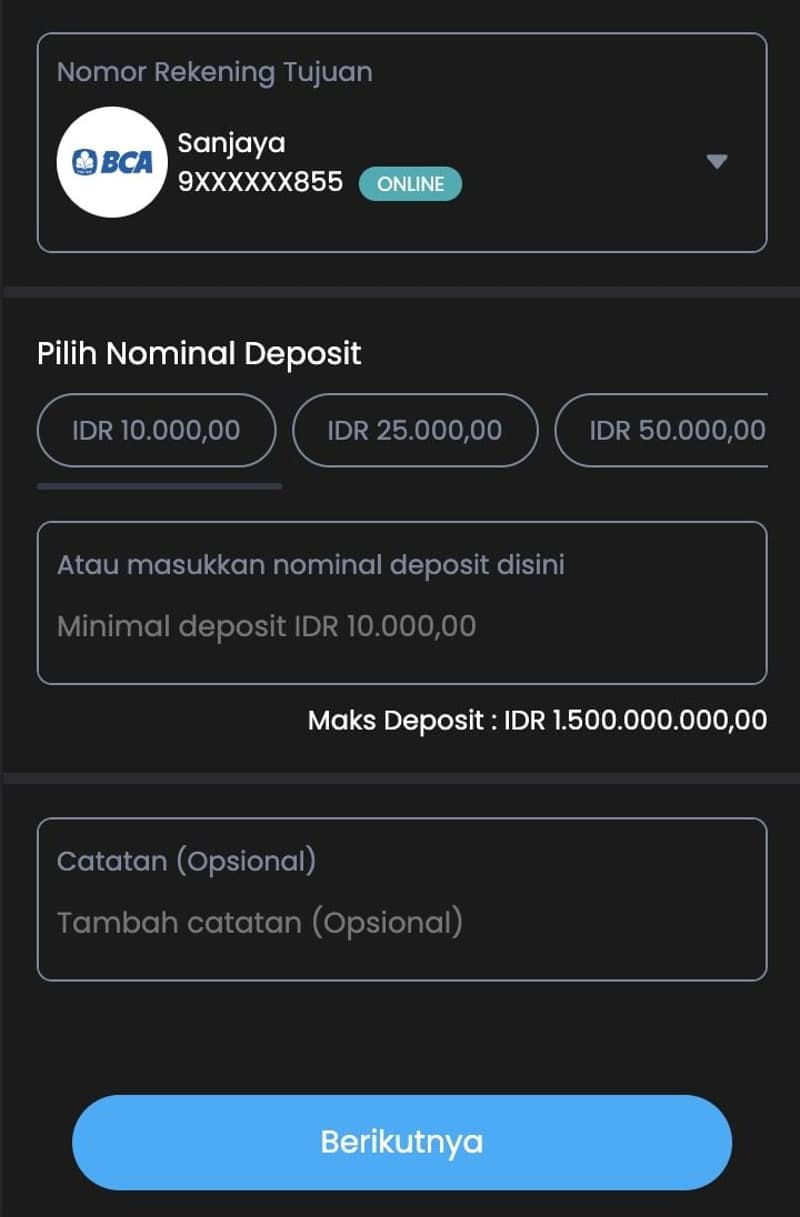The height and width of the screenshot is (1217, 800).
Task: Select the Maks Deposit limit text
Action: pos(536,720)
